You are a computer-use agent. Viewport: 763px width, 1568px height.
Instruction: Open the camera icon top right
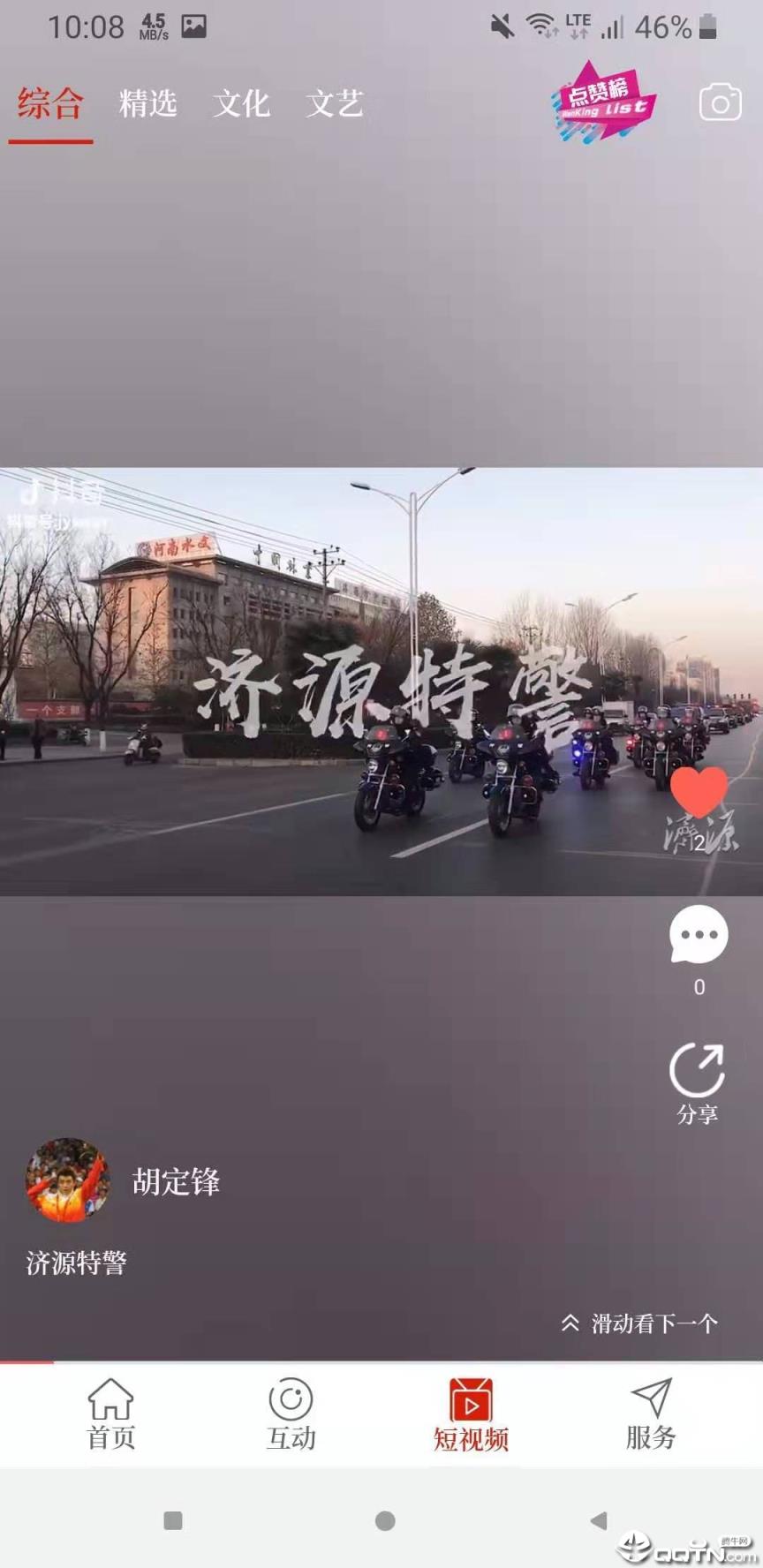(x=719, y=102)
